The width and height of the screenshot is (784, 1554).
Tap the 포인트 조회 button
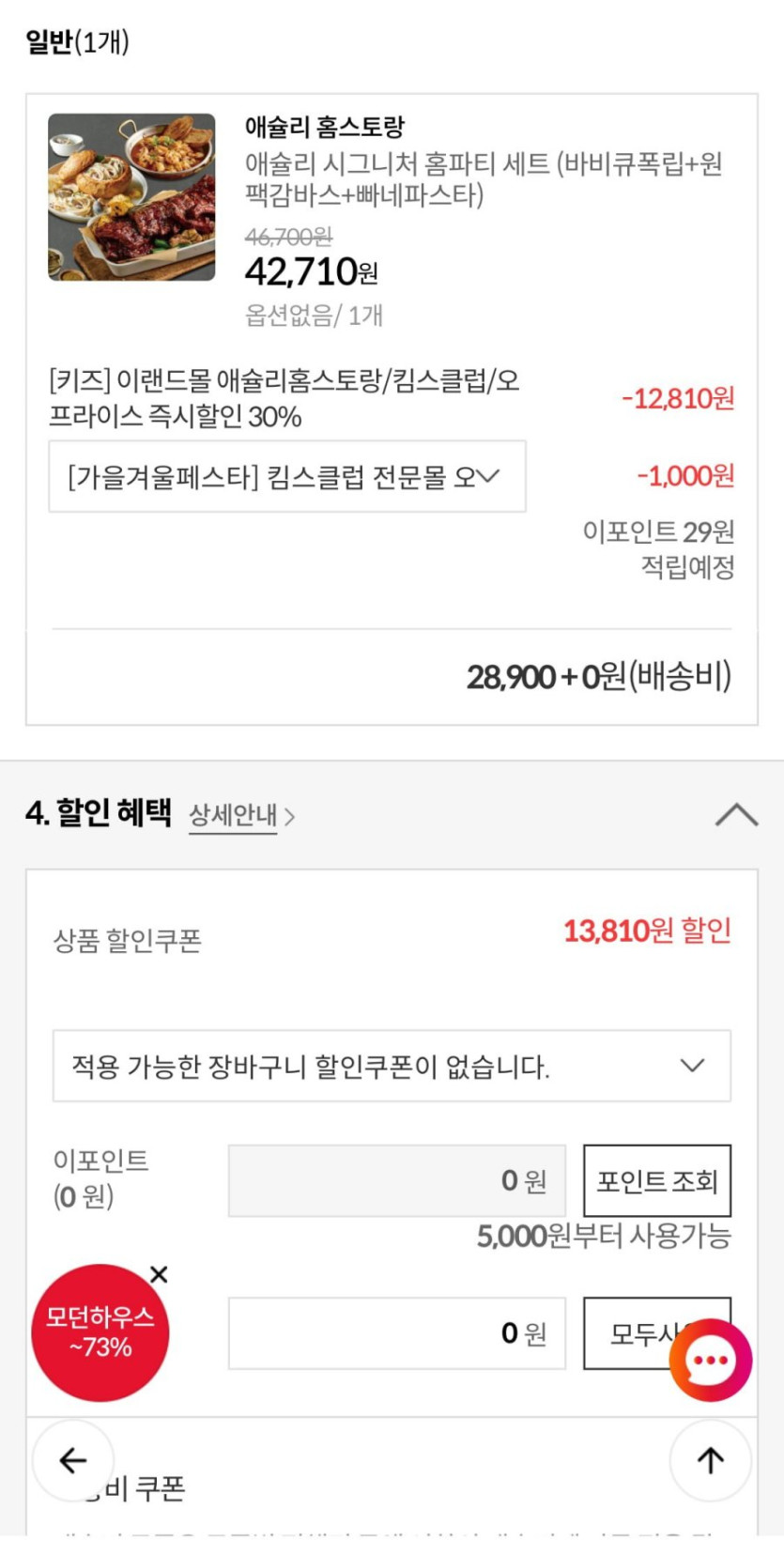tap(657, 1180)
